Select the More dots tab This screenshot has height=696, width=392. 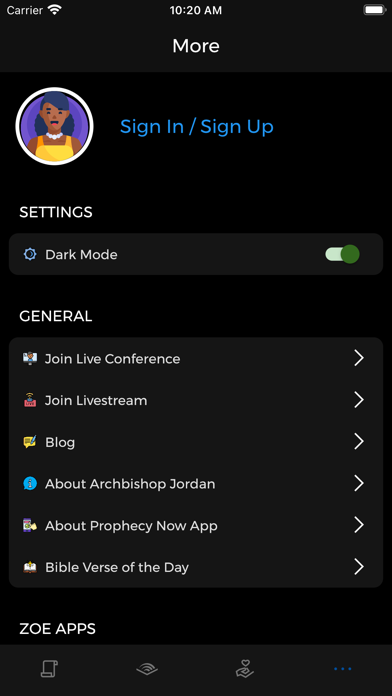tap(343, 668)
